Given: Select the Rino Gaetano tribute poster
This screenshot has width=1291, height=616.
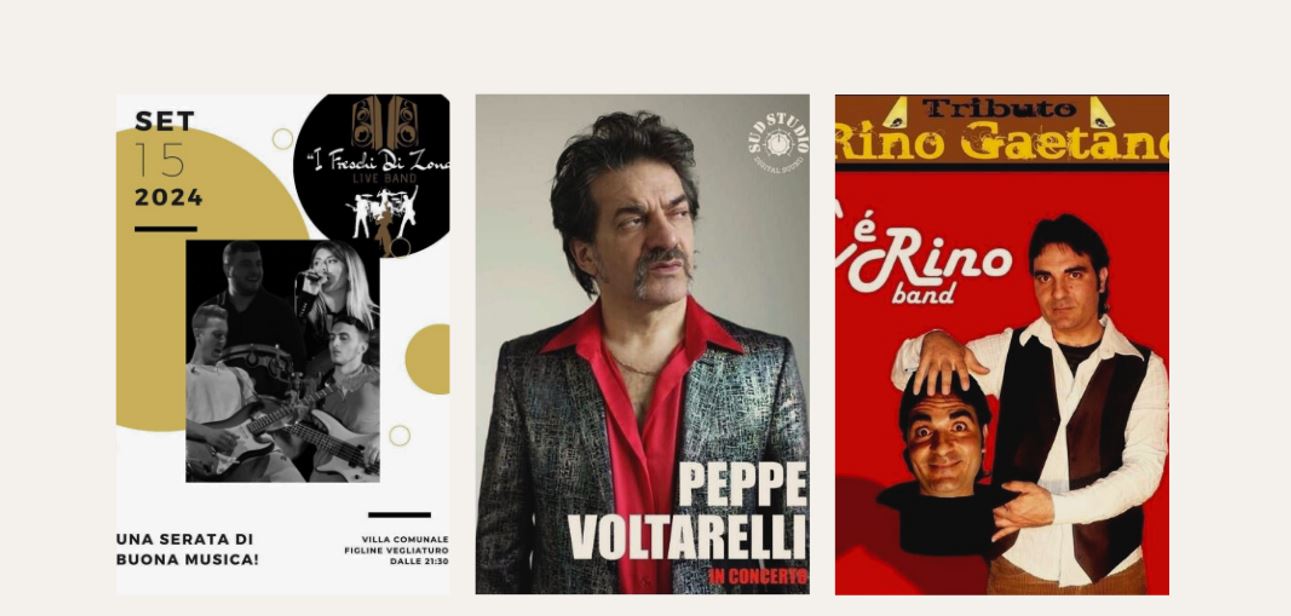Looking at the screenshot, I should click(1001, 344).
